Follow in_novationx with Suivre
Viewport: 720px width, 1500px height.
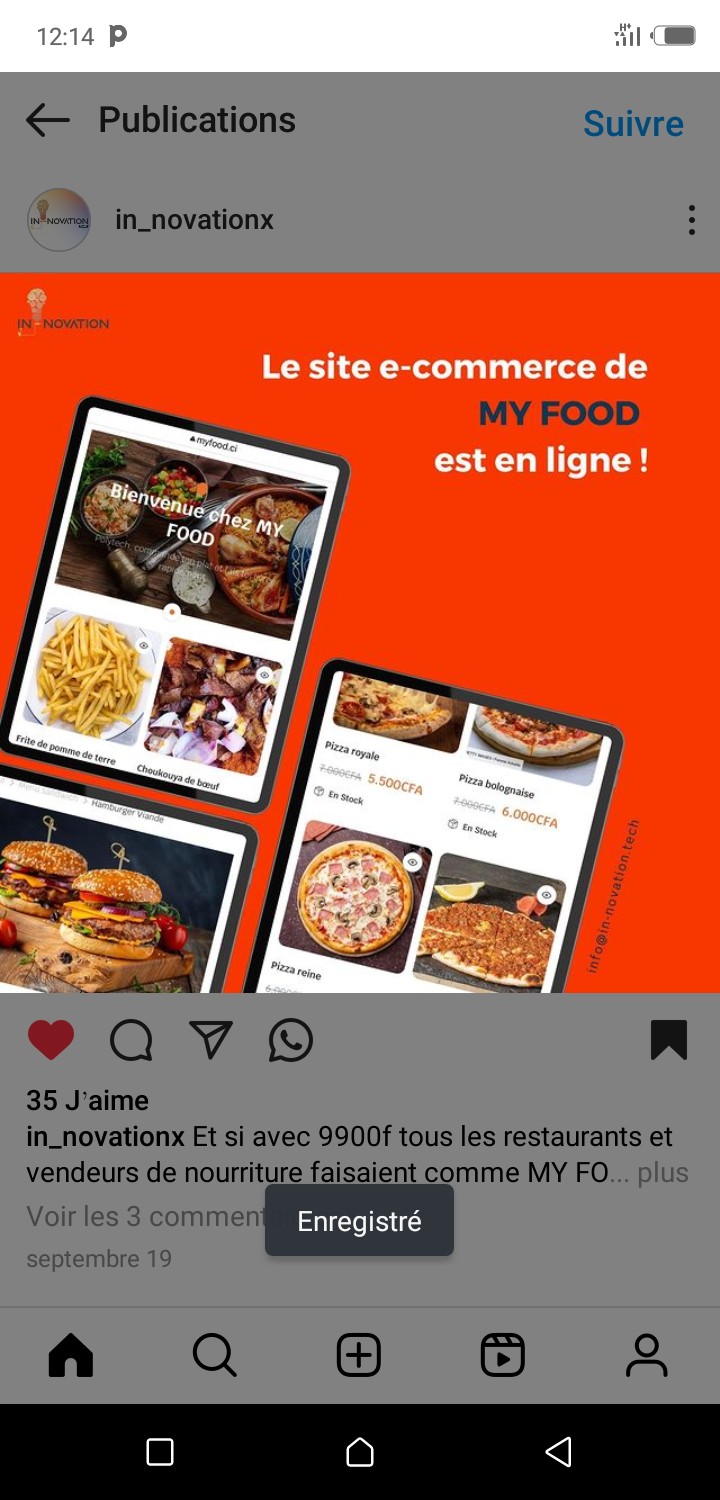point(633,123)
